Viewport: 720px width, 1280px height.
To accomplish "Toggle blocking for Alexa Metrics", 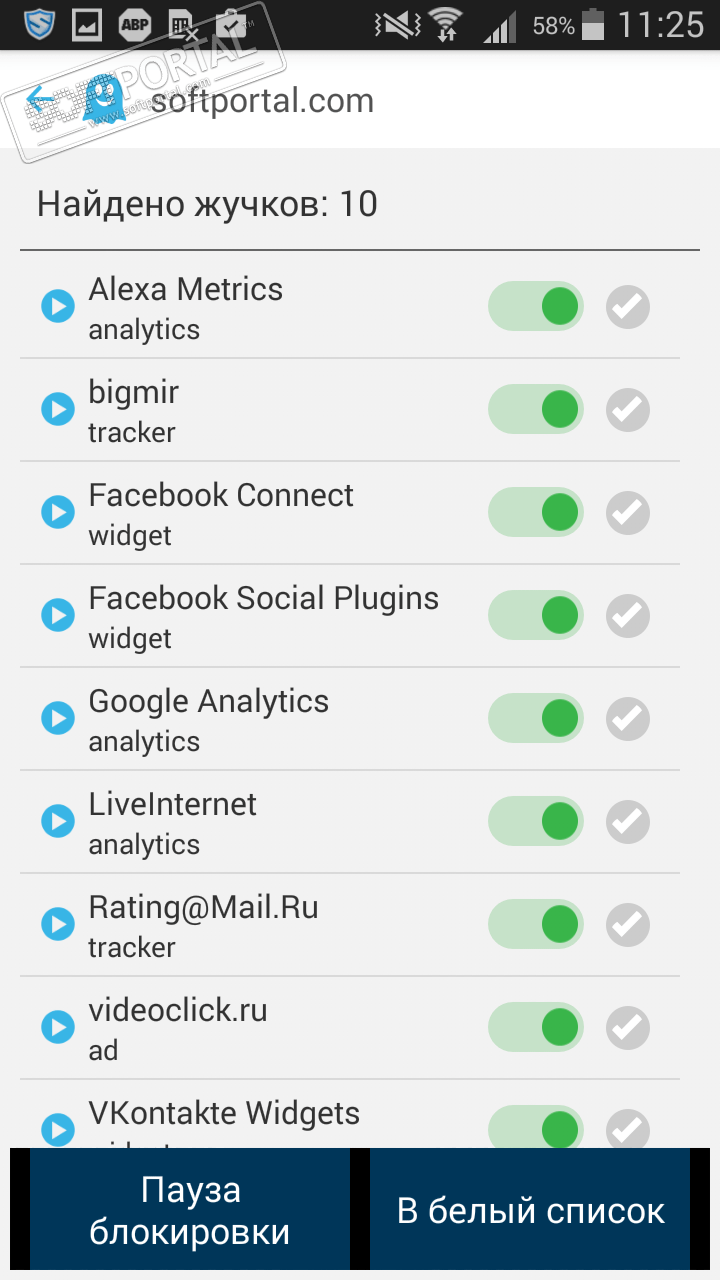I will tap(536, 306).
